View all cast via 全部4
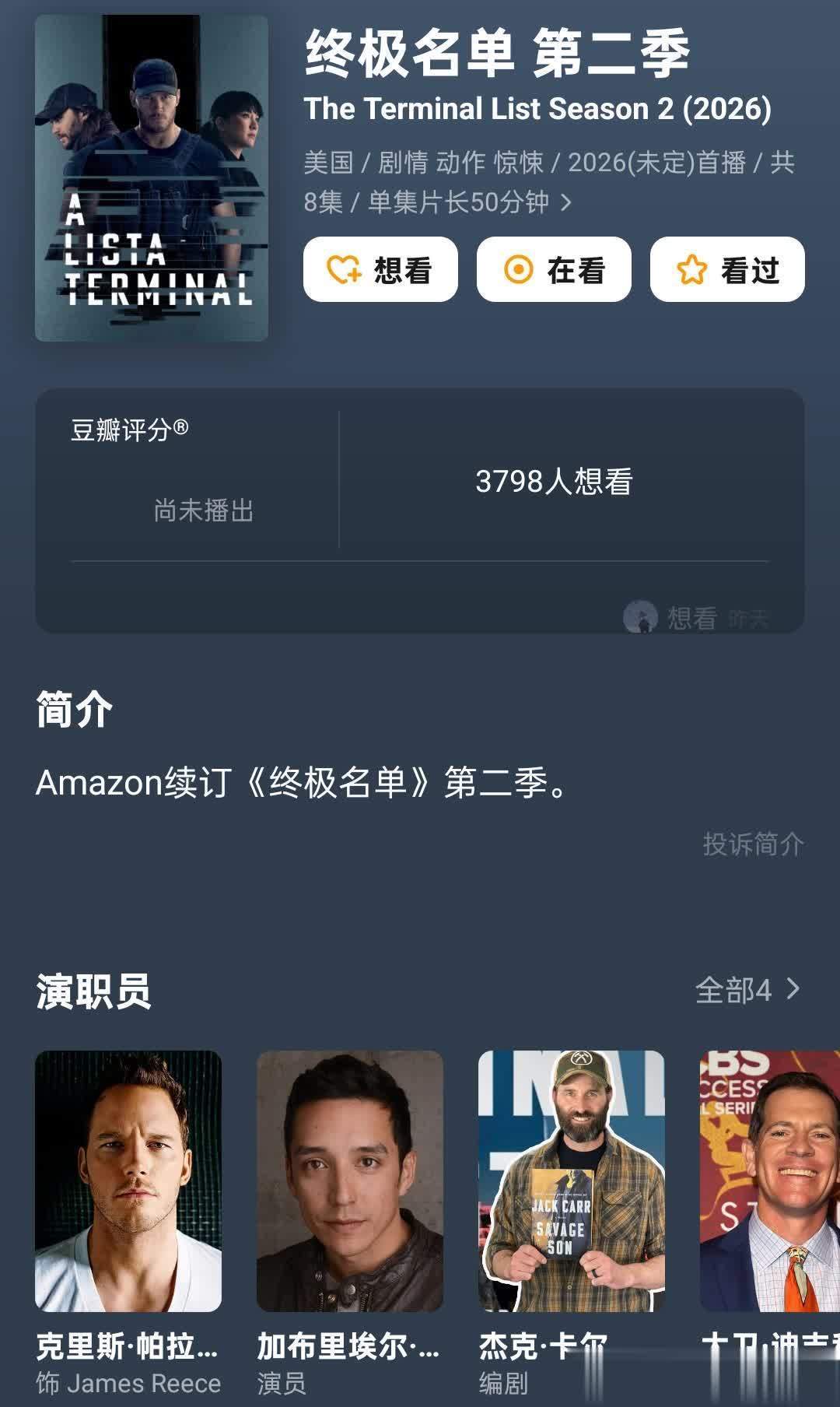Screen dimensions: 840x1407 747,990
